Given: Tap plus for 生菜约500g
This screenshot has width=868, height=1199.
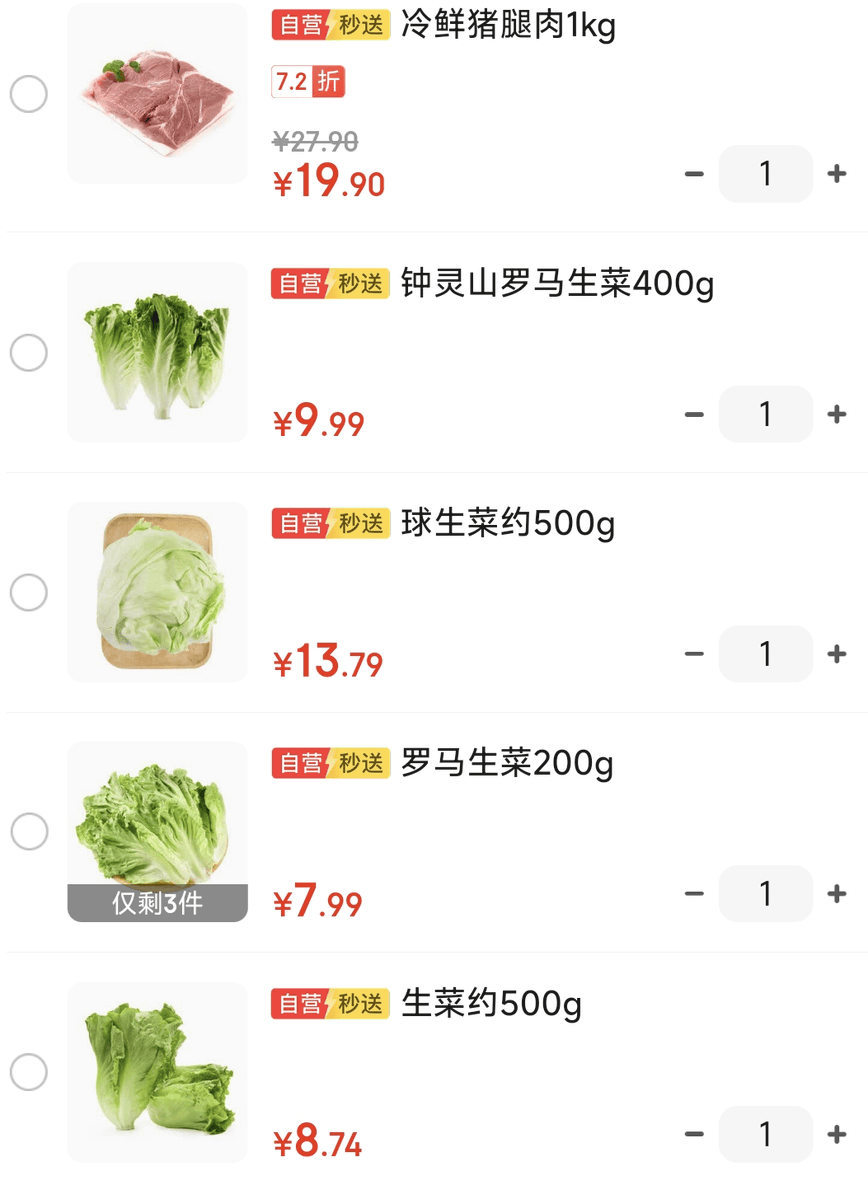Looking at the screenshot, I should (x=837, y=1134).
